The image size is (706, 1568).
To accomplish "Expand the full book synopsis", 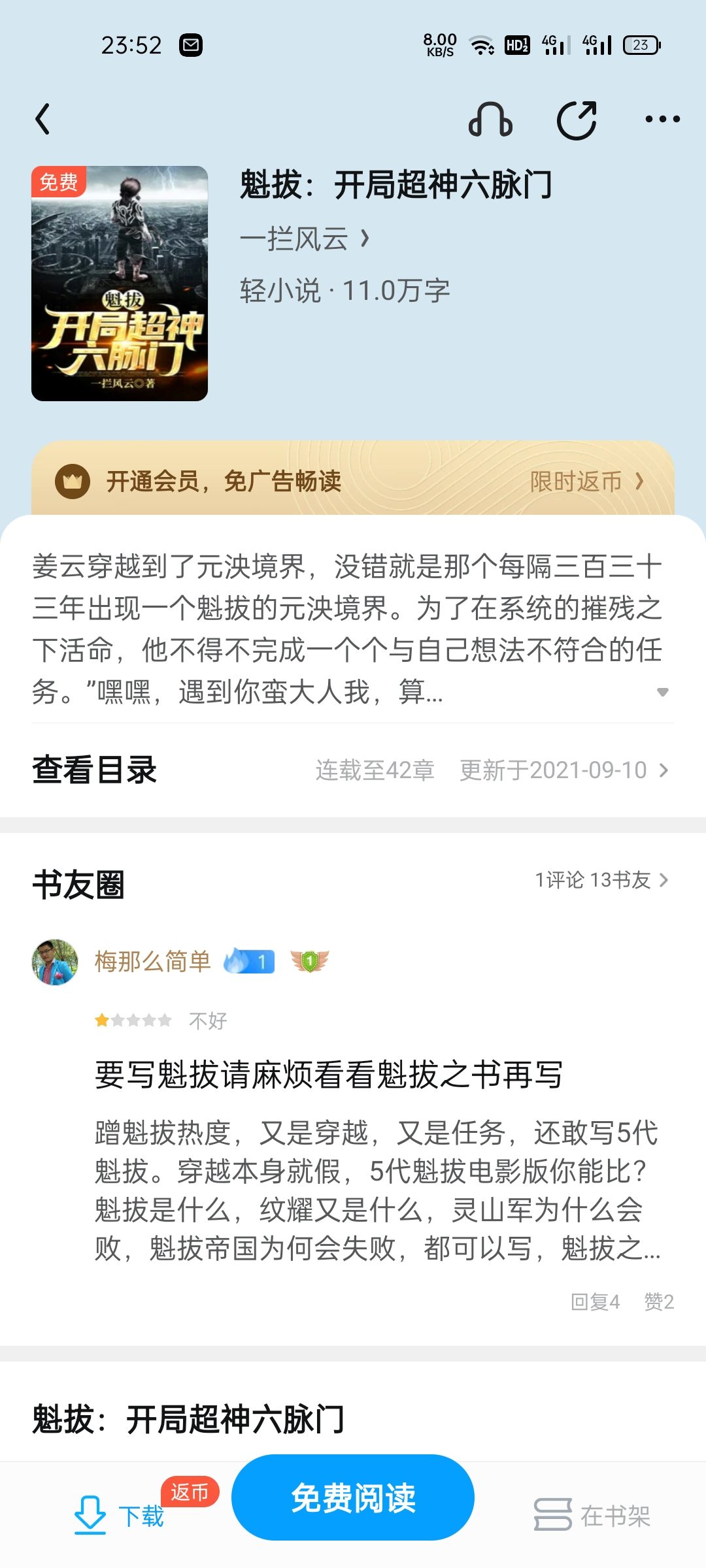I will [x=662, y=692].
